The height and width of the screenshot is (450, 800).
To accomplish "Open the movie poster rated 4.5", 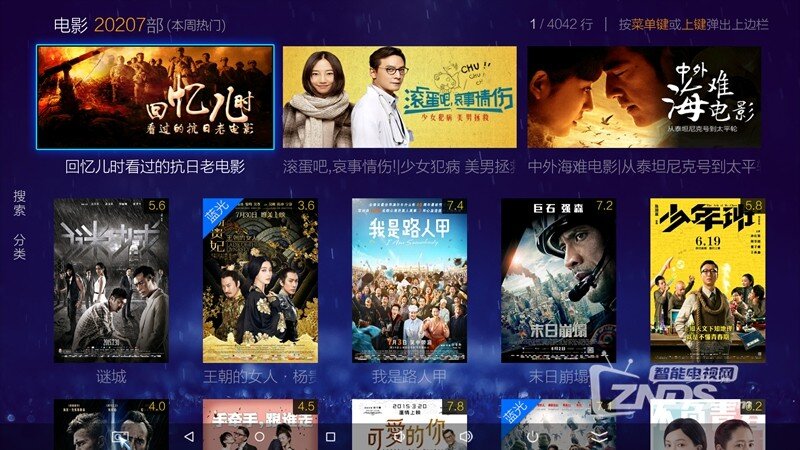I will tap(259, 420).
